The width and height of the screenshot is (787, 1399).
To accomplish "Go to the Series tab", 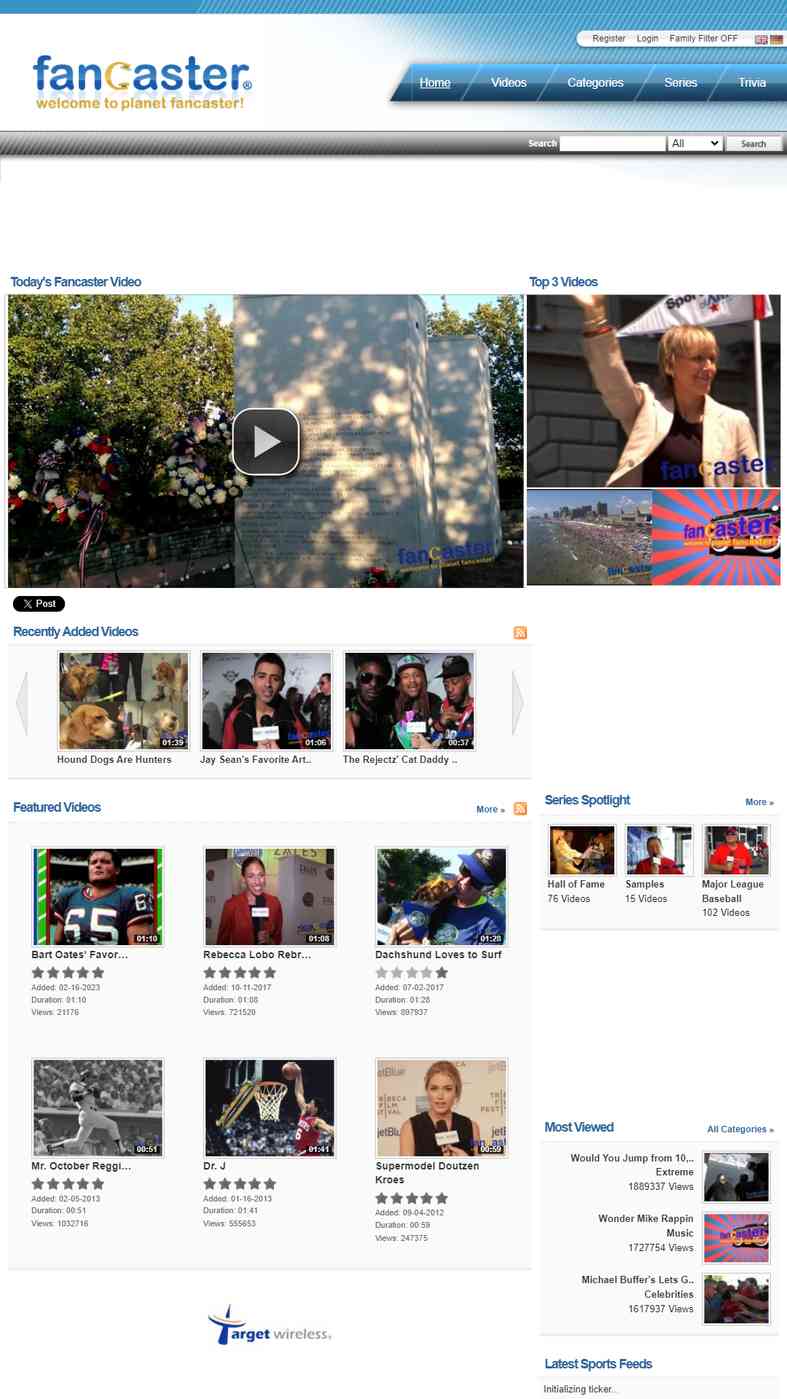I will [x=680, y=83].
